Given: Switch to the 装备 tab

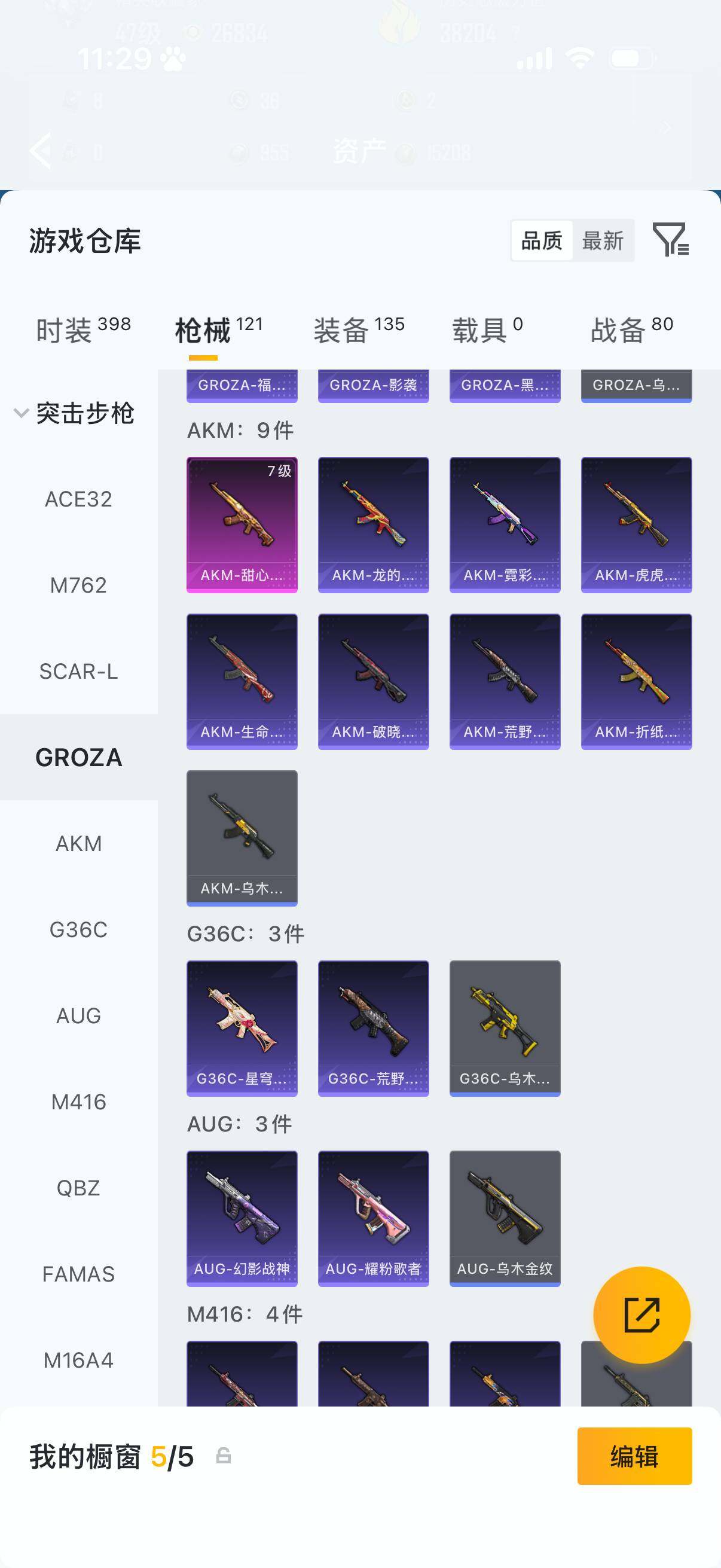Looking at the screenshot, I should pyautogui.click(x=358, y=331).
